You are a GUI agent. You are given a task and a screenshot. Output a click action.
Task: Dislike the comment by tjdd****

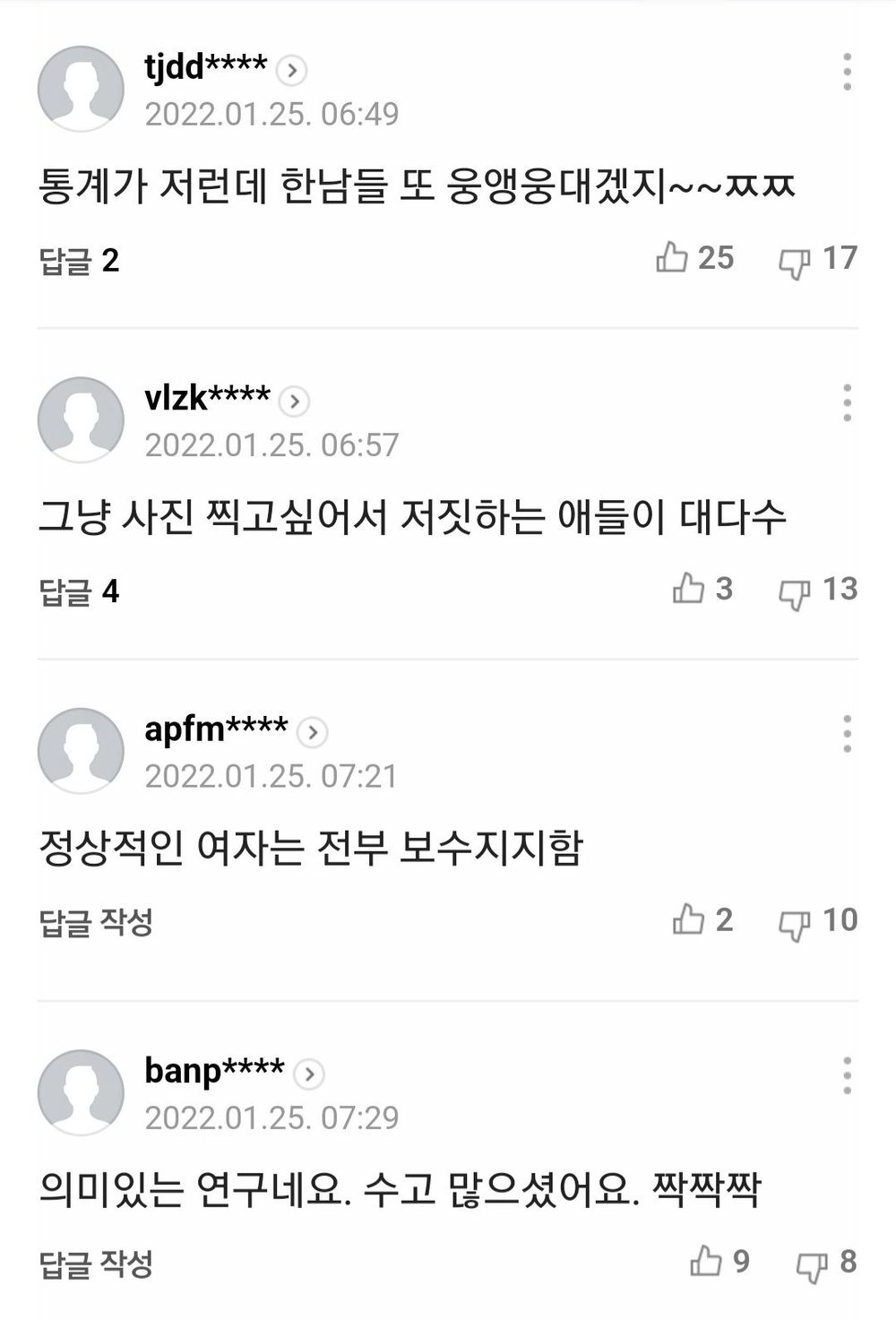tap(795, 261)
